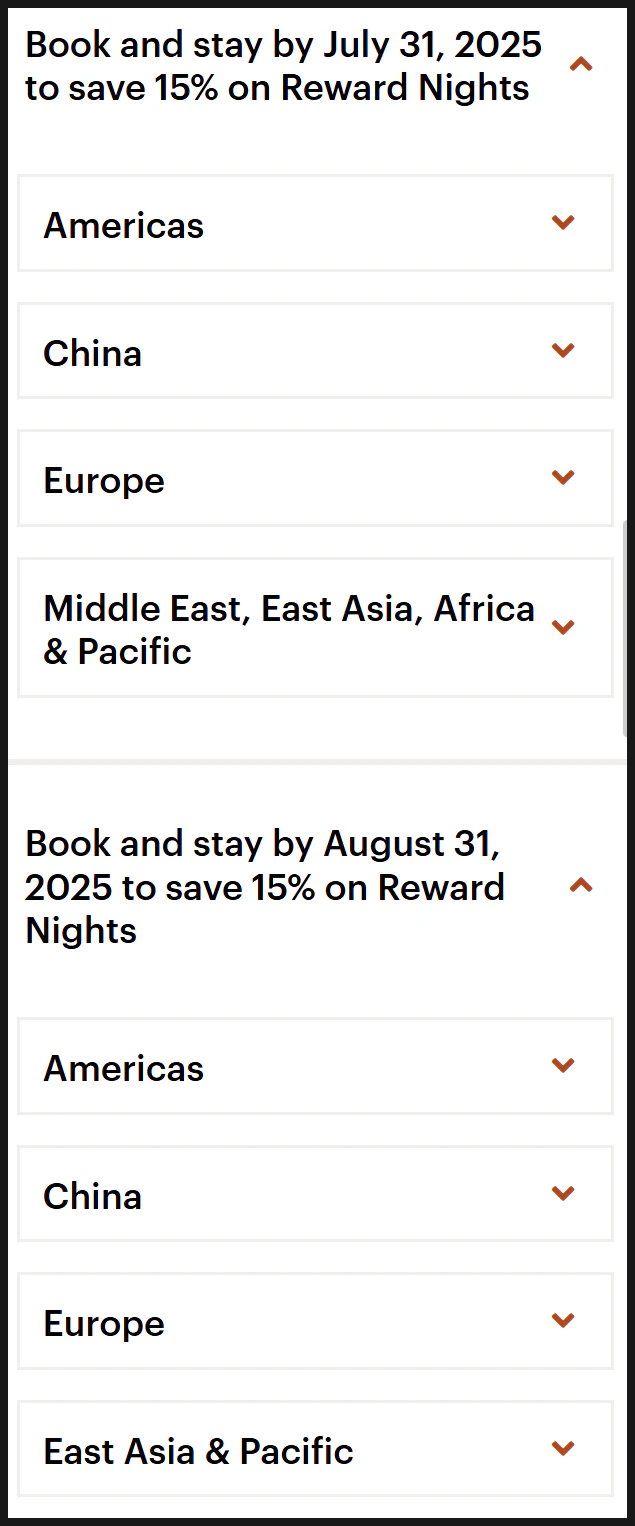The width and height of the screenshot is (635, 1526).
Task: Expand Americas under the August 31 offer
Action: click(x=563, y=1066)
